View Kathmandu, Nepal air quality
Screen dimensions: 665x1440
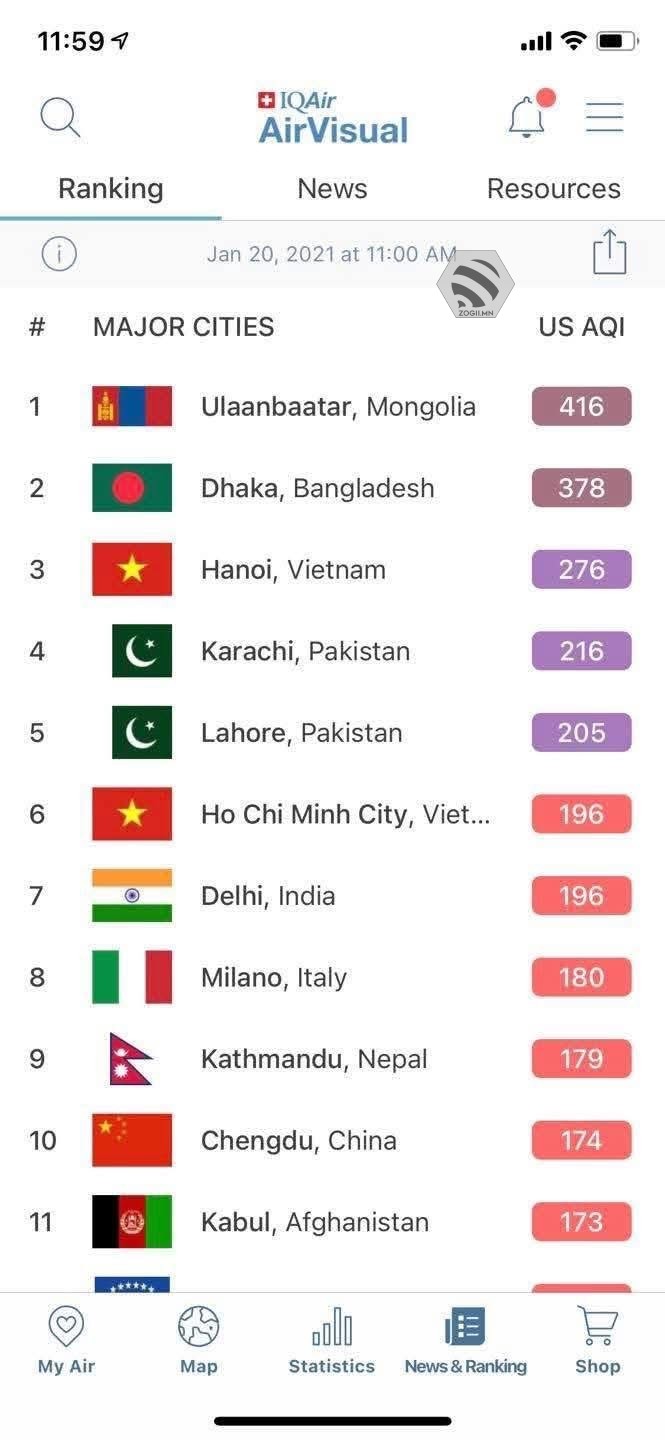click(314, 1059)
